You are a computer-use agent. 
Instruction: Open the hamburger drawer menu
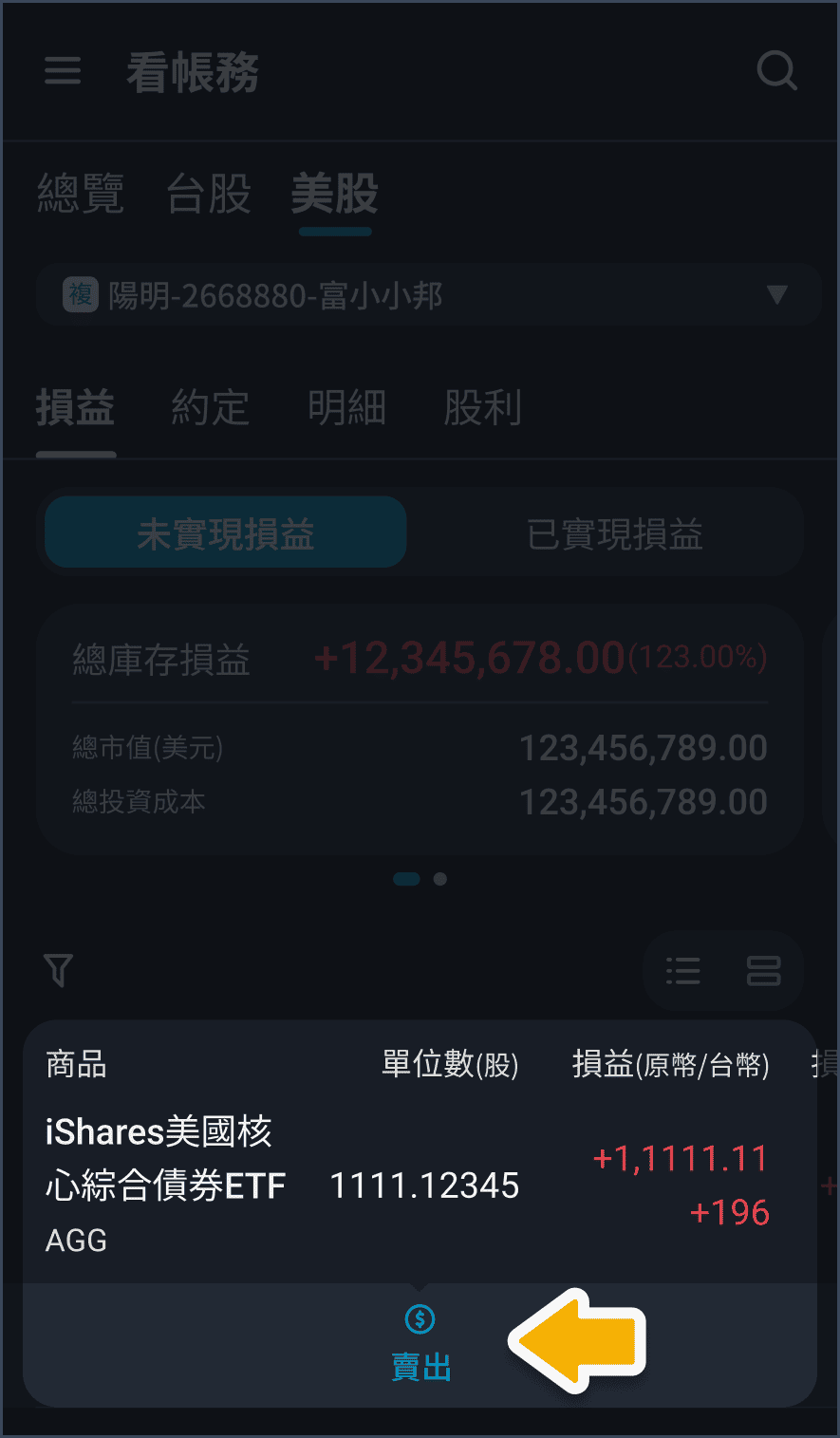(x=63, y=71)
